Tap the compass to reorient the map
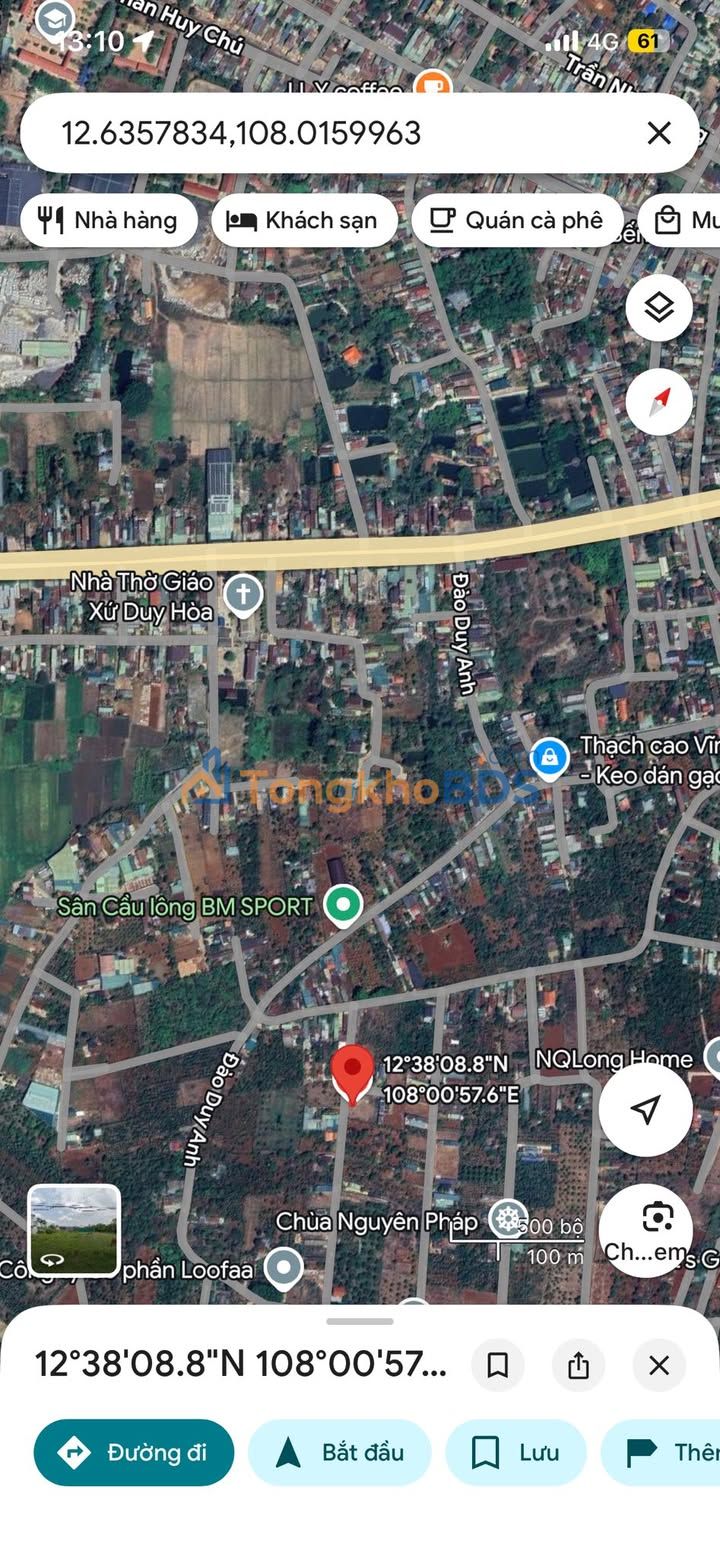Image resolution: width=720 pixels, height=1557 pixels. pos(659,402)
